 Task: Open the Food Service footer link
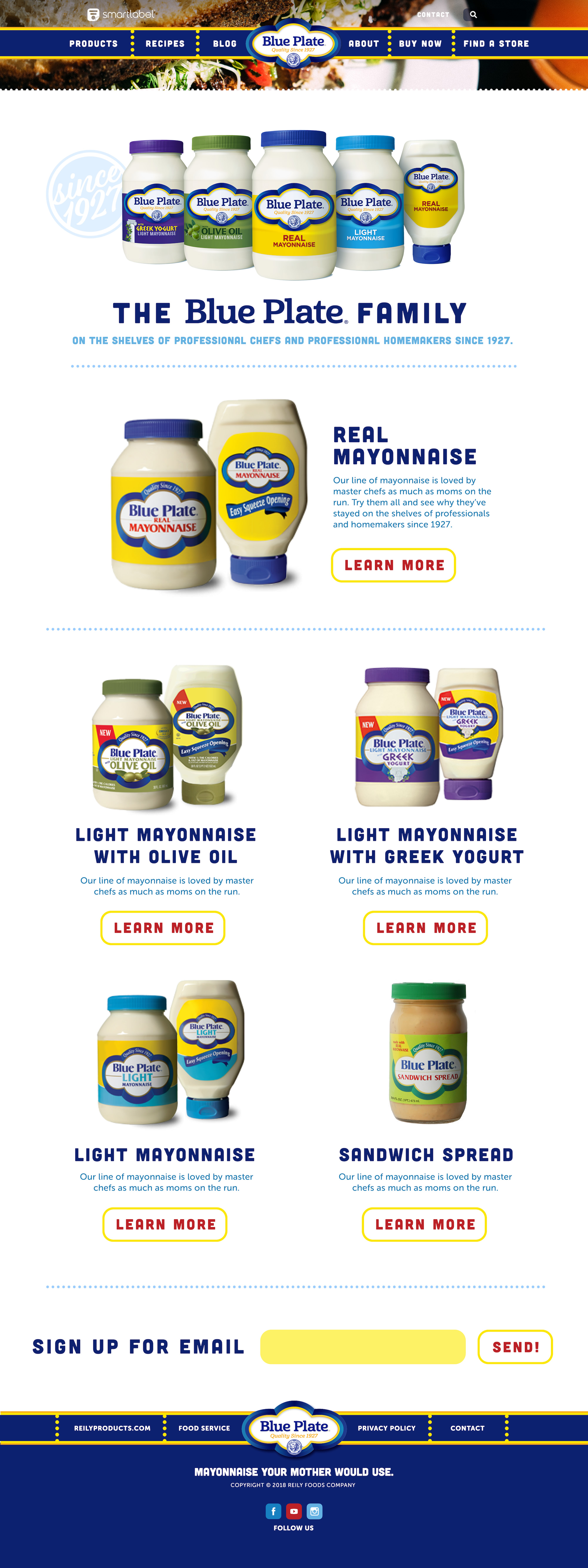(204, 1428)
